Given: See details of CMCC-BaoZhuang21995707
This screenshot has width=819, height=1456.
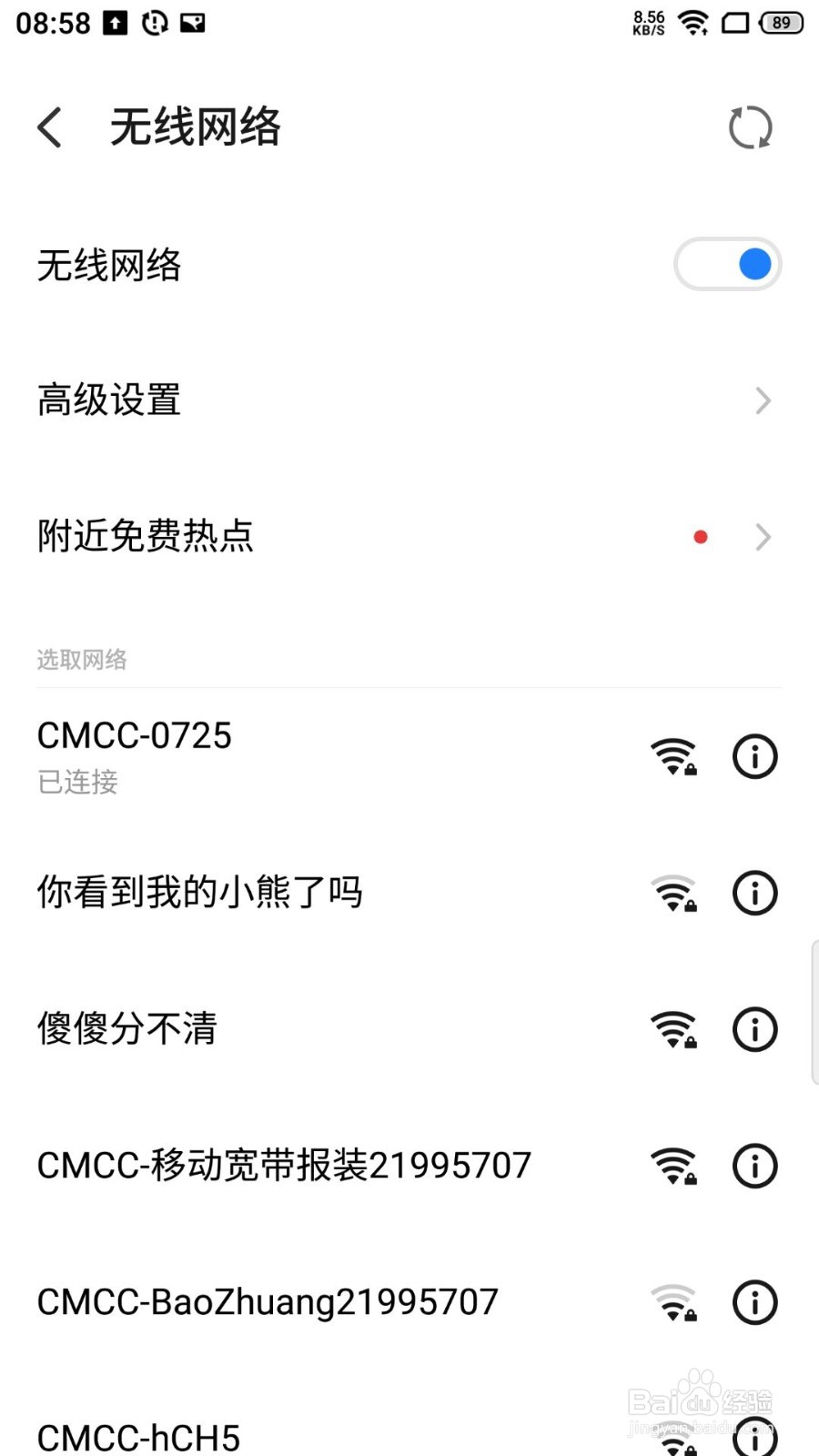Looking at the screenshot, I should click(754, 1302).
